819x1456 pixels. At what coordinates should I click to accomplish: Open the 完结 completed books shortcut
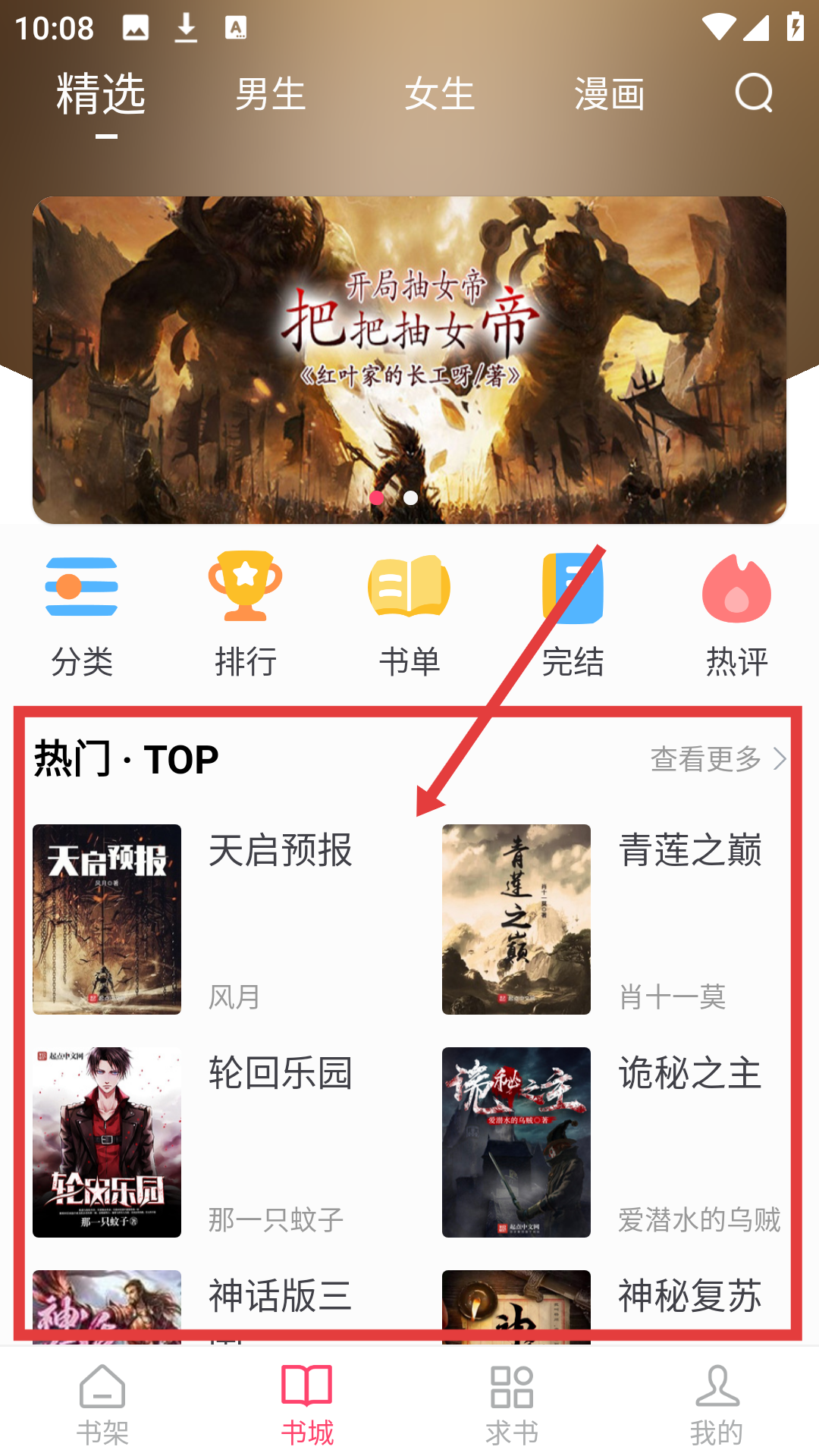(x=573, y=614)
